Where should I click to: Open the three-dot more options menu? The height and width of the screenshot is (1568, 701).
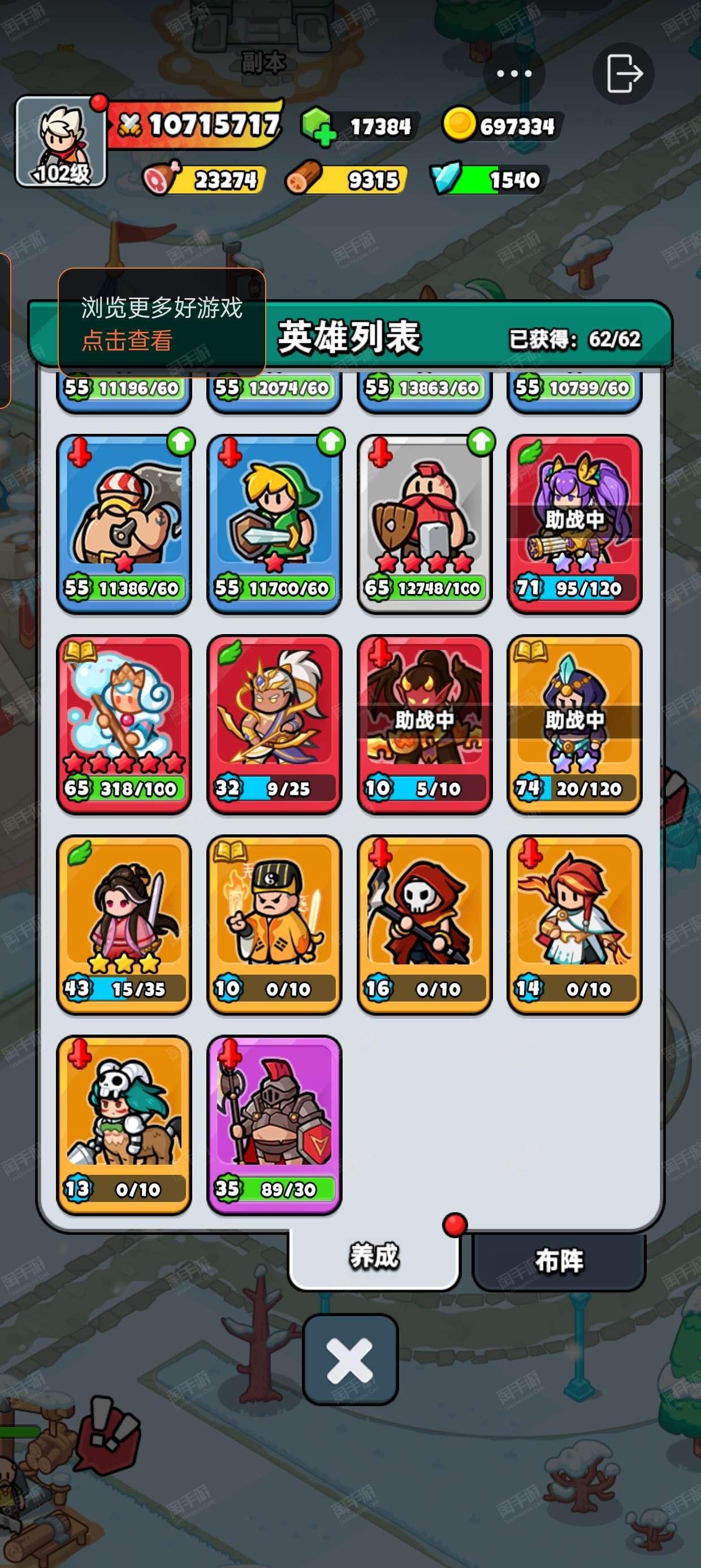click(x=513, y=74)
